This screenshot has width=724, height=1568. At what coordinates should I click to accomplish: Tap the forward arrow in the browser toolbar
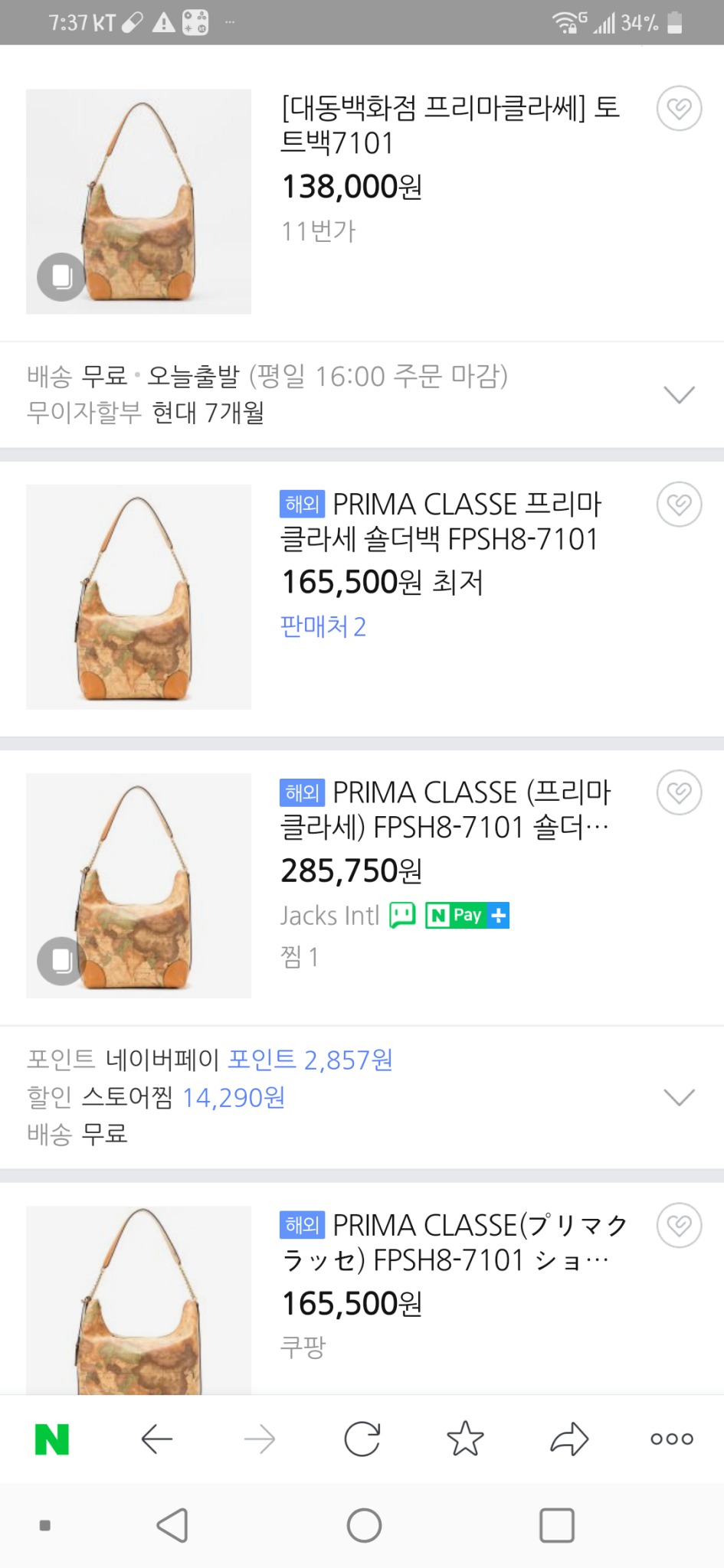[x=260, y=1438]
